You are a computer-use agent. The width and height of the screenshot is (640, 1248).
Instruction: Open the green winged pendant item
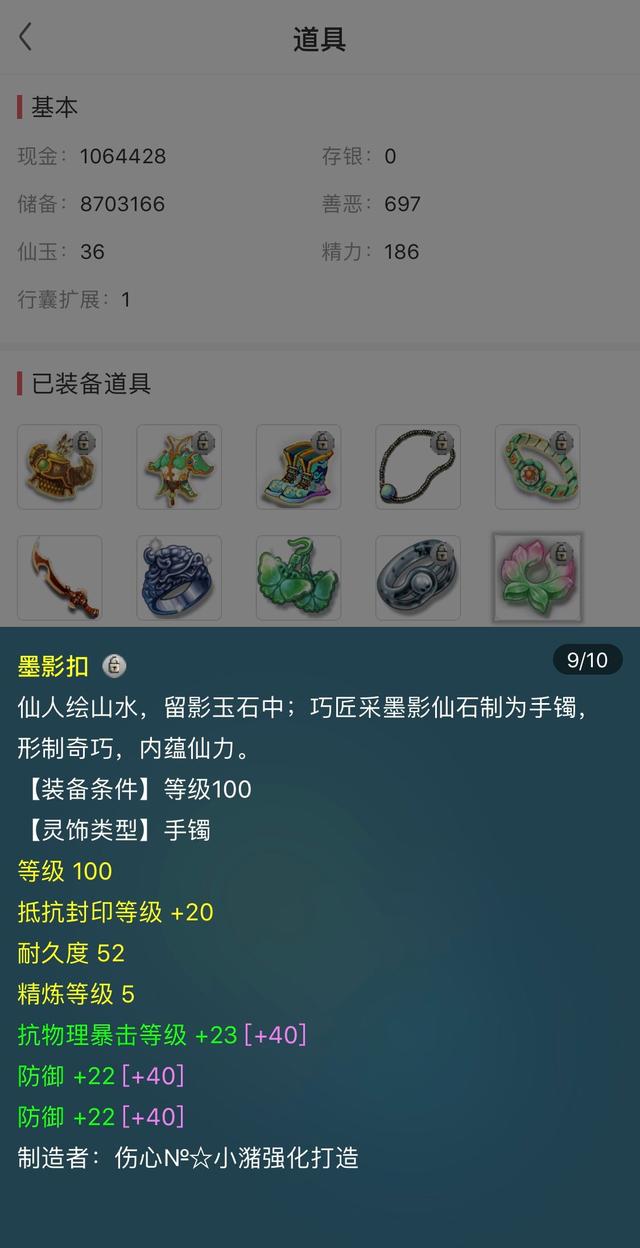[x=179, y=467]
